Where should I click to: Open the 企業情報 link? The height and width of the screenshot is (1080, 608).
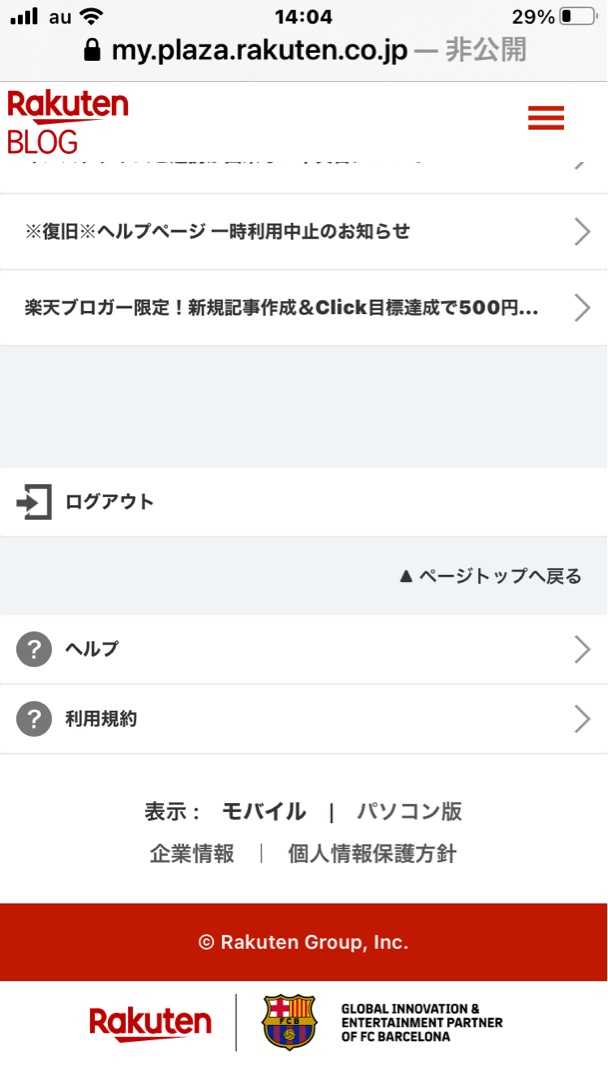(192, 854)
